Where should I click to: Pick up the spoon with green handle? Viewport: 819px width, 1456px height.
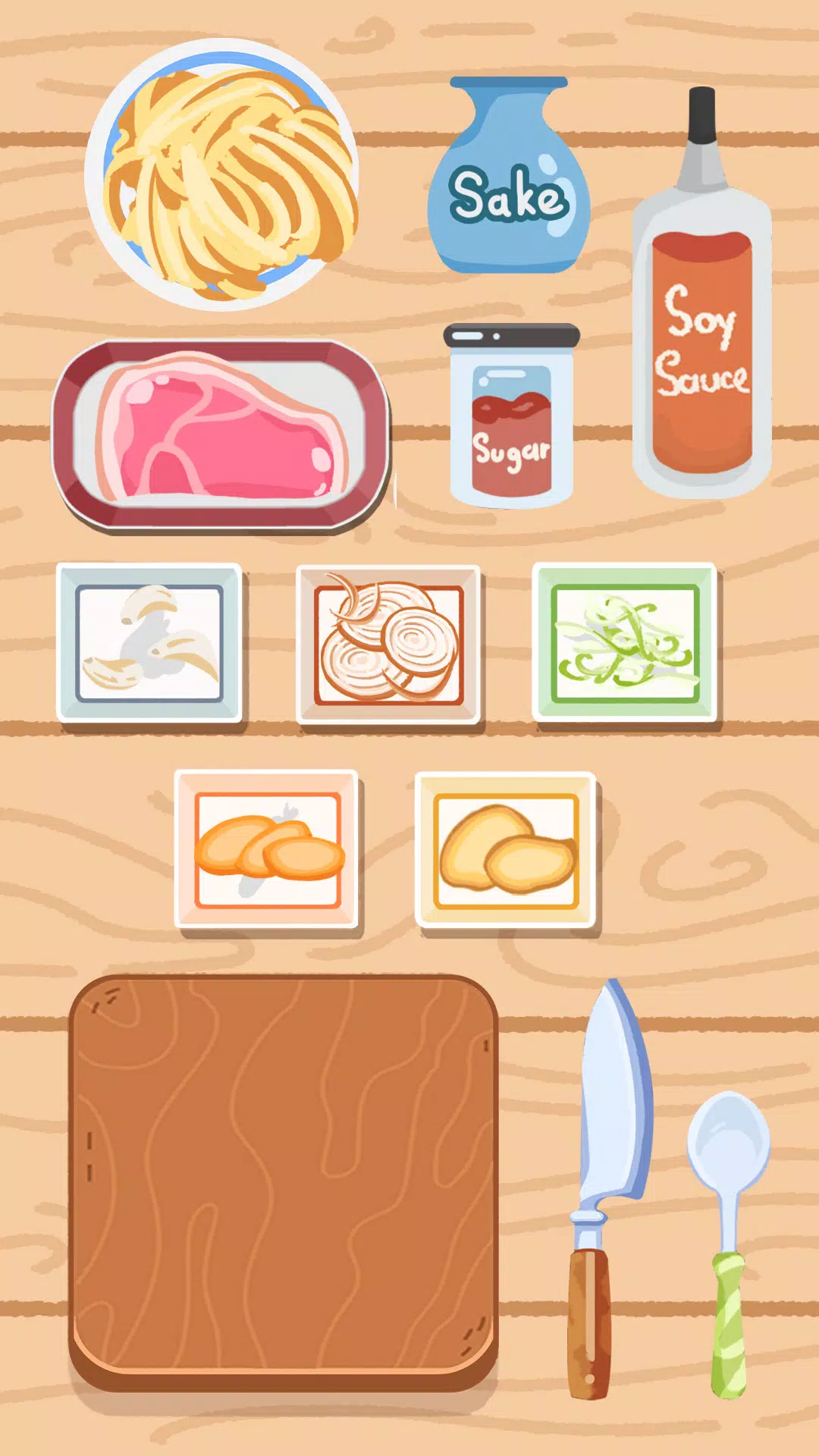click(729, 1228)
